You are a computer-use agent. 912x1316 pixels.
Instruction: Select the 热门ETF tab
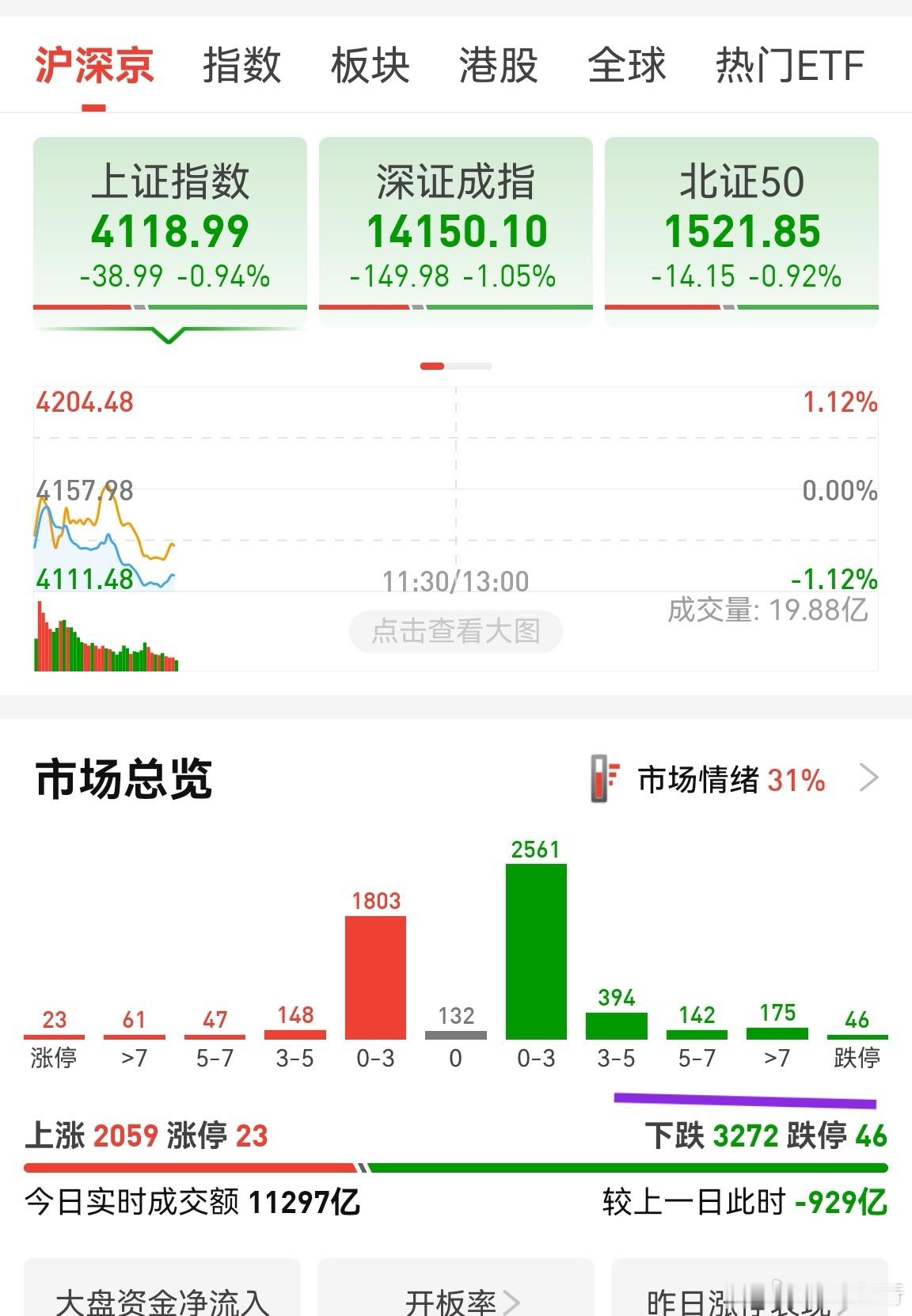tap(787, 67)
